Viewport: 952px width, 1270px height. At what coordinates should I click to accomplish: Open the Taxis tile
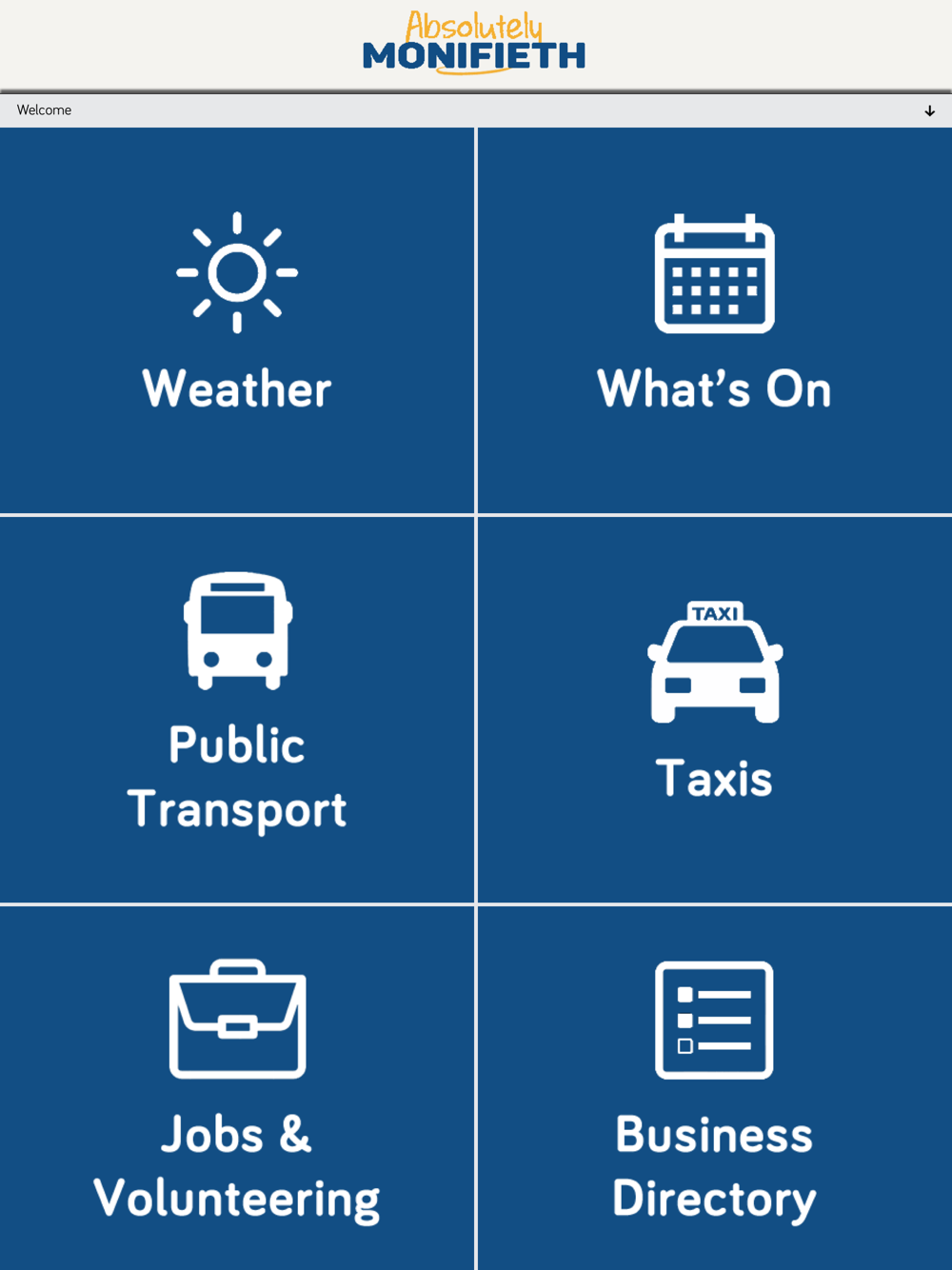point(714,708)
